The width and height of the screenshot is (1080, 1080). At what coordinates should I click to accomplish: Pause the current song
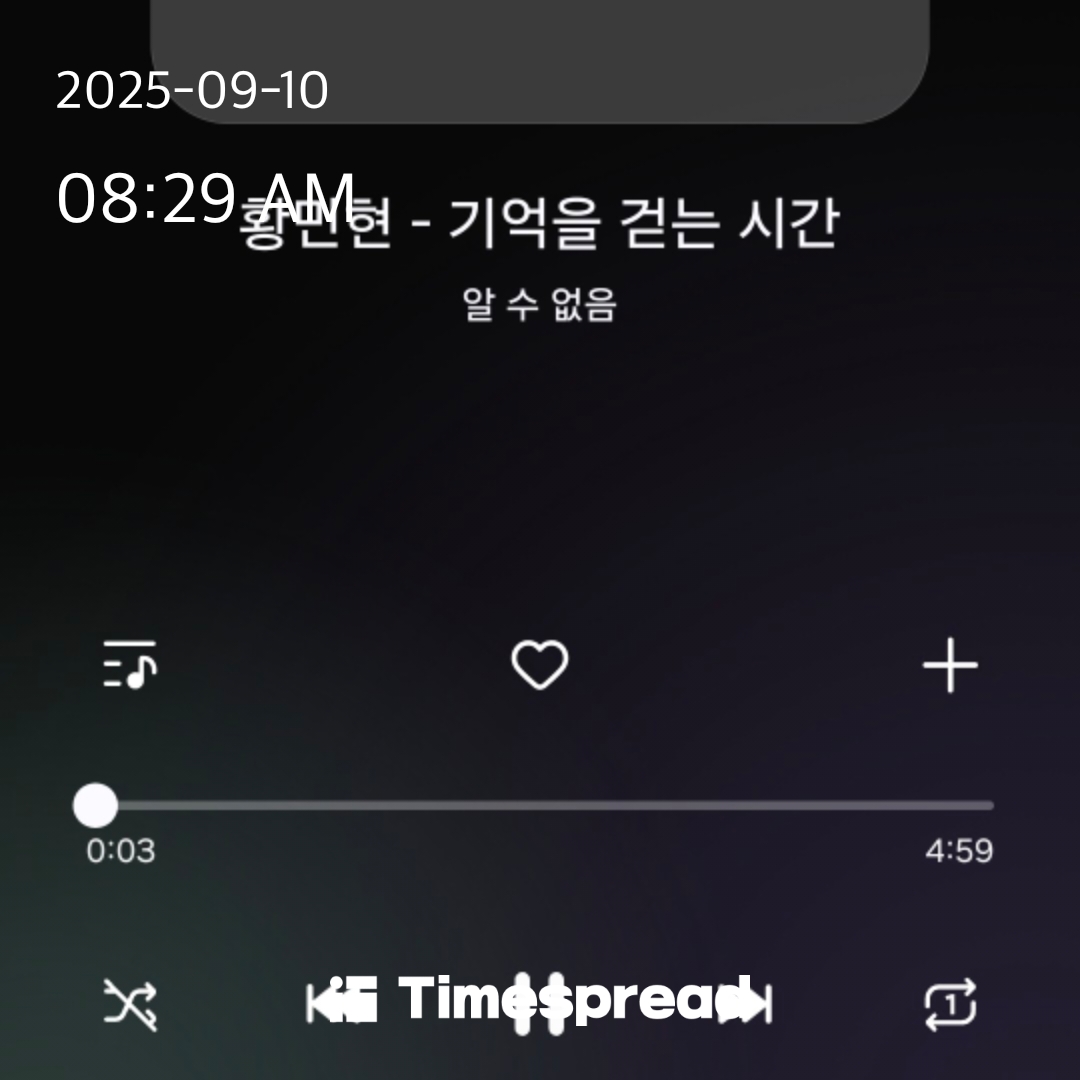tap(540, 1004)
